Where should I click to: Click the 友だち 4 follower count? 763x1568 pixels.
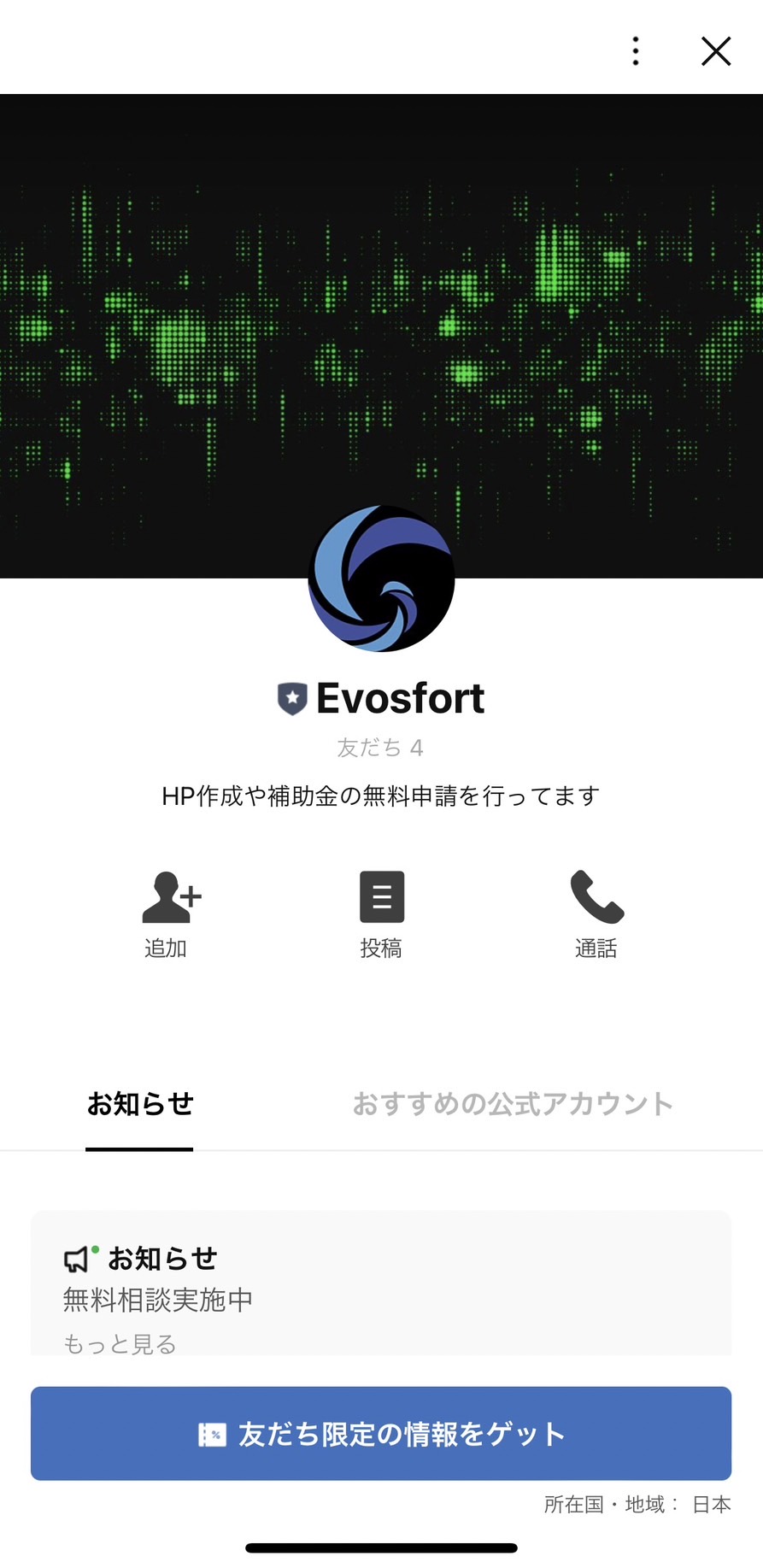coord(381,748)
